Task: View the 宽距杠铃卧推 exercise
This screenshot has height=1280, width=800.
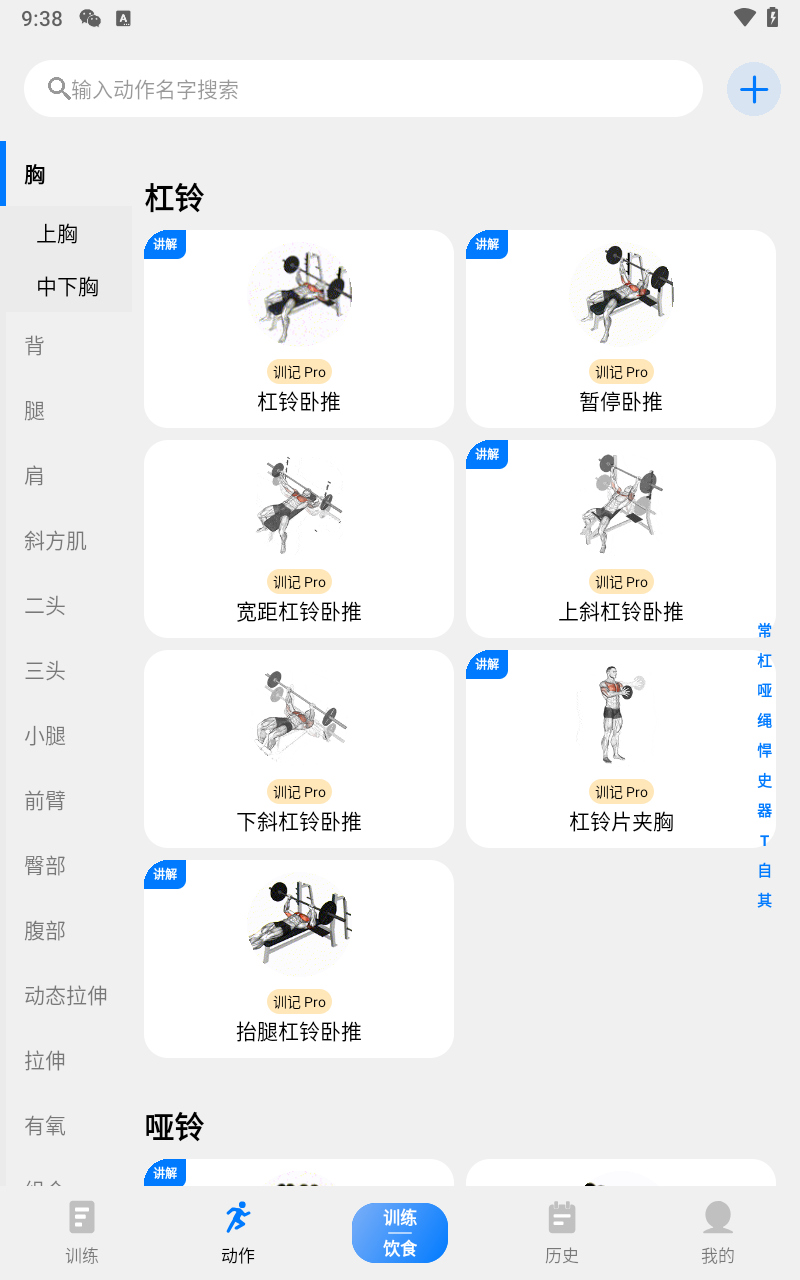Action: click(299, 539)
